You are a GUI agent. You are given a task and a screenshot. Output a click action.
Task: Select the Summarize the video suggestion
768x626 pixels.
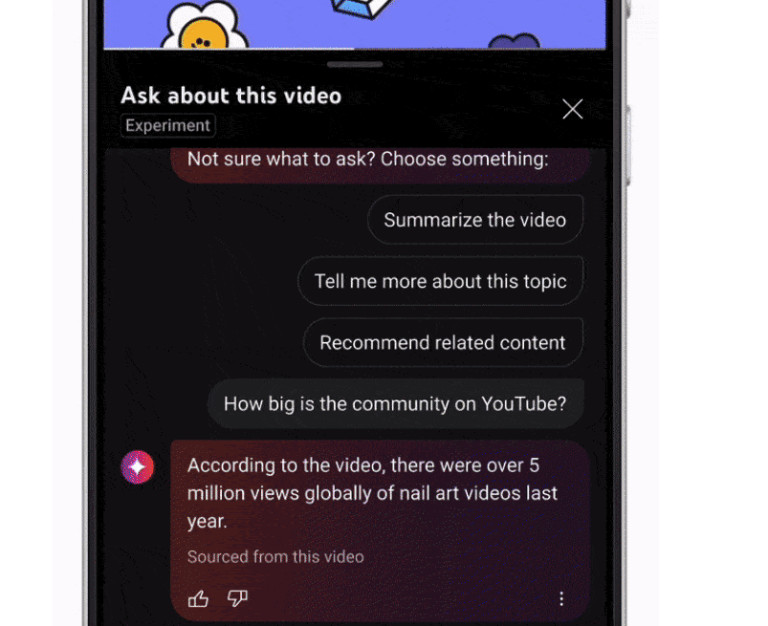click(475, 220)
